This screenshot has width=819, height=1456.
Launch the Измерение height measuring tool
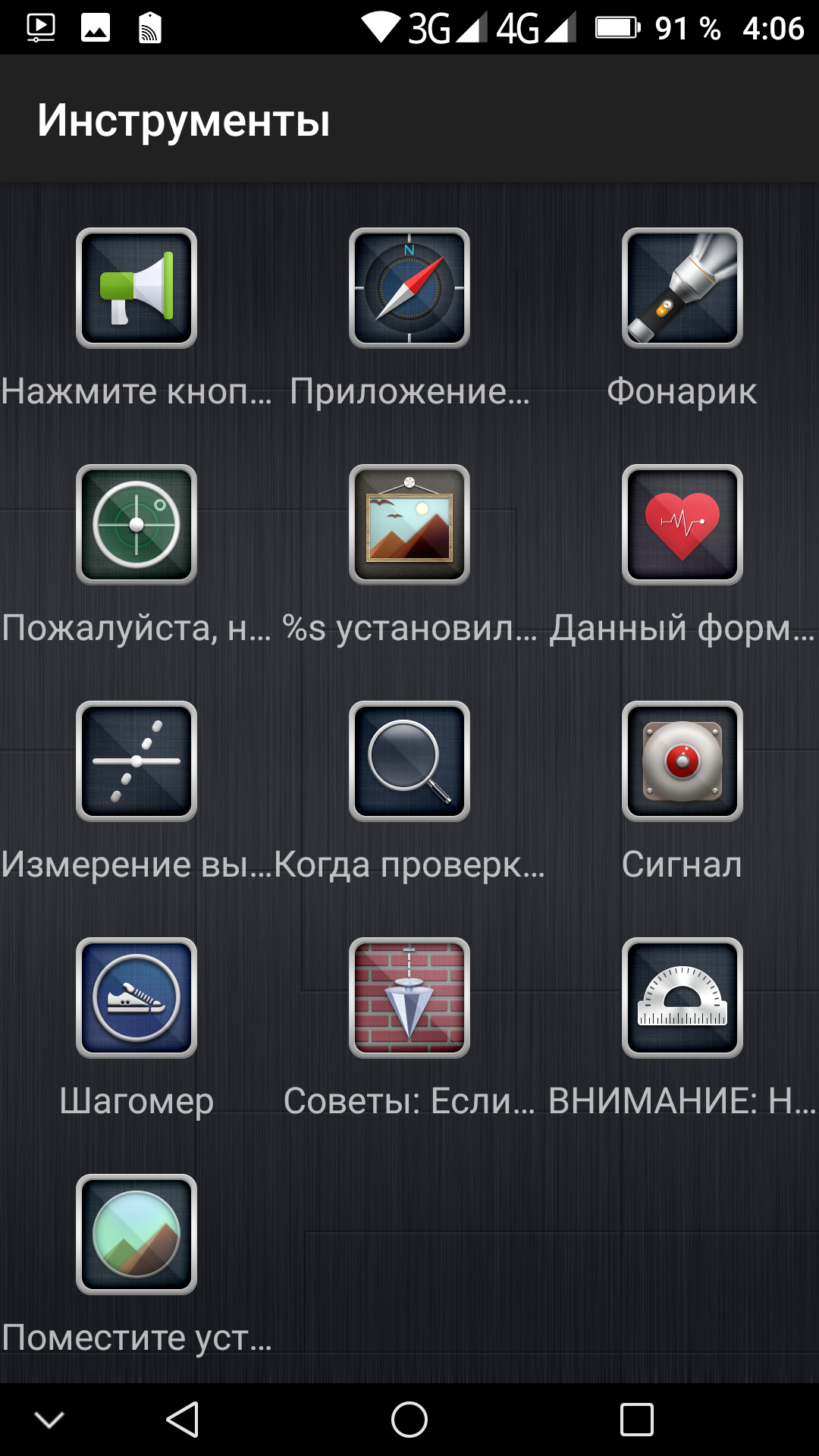(x=136, y=761)
